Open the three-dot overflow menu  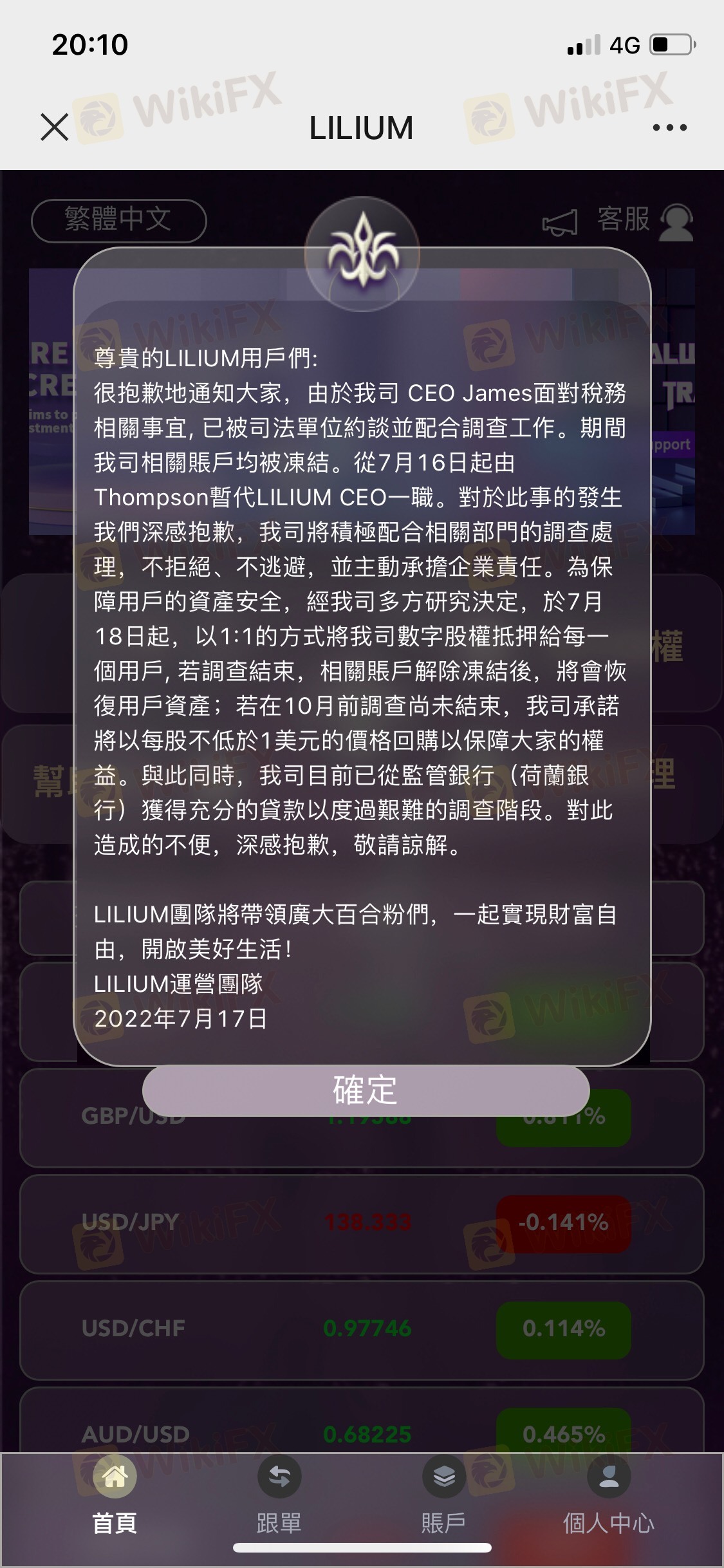coord(669,127)
